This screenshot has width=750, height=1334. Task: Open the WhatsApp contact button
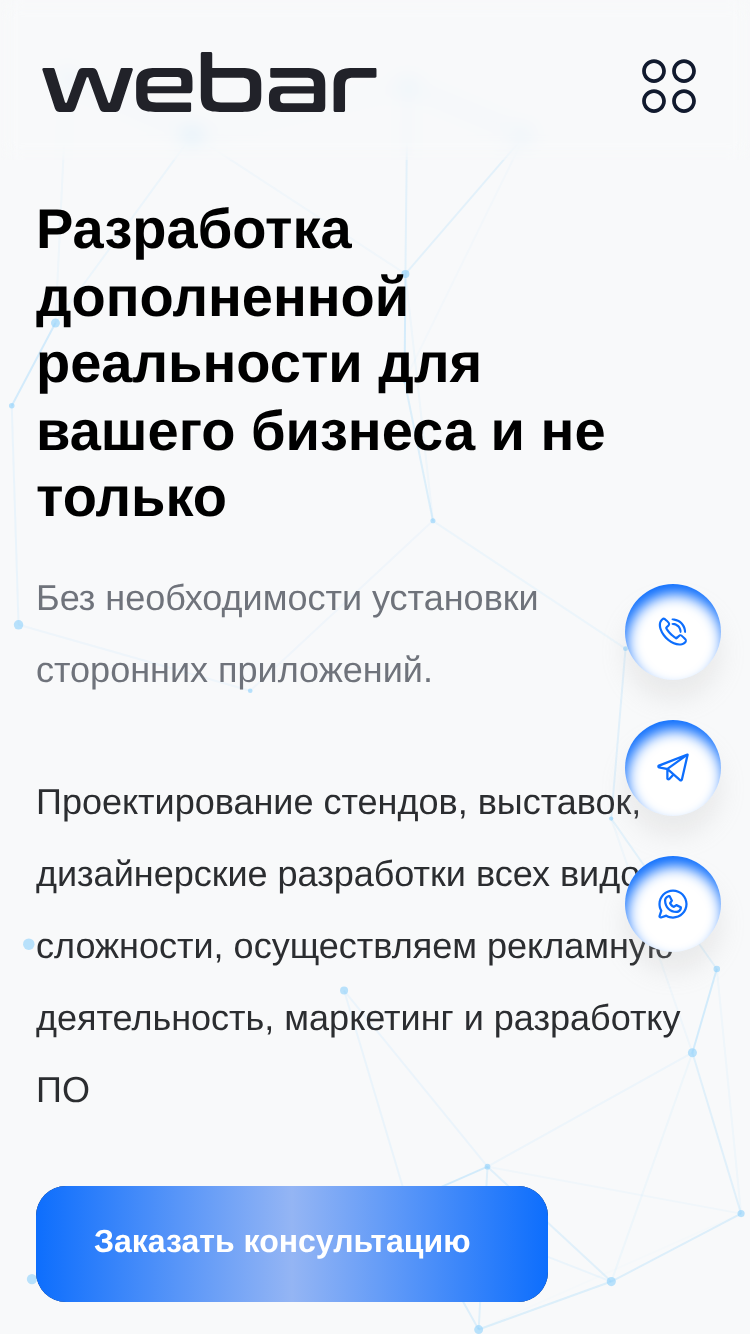click(x=673, y=904)
